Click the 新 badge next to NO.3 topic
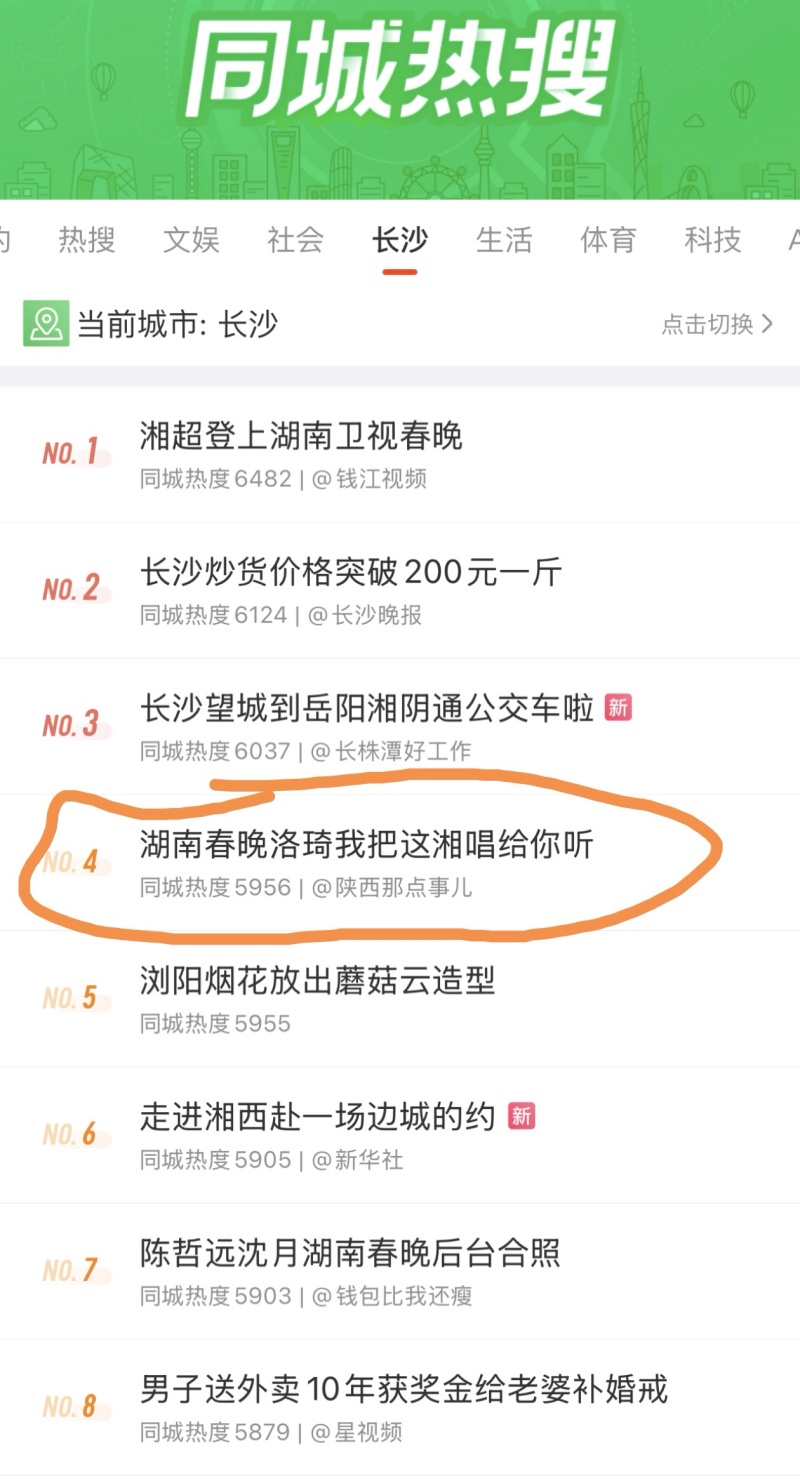 point(618,708)
